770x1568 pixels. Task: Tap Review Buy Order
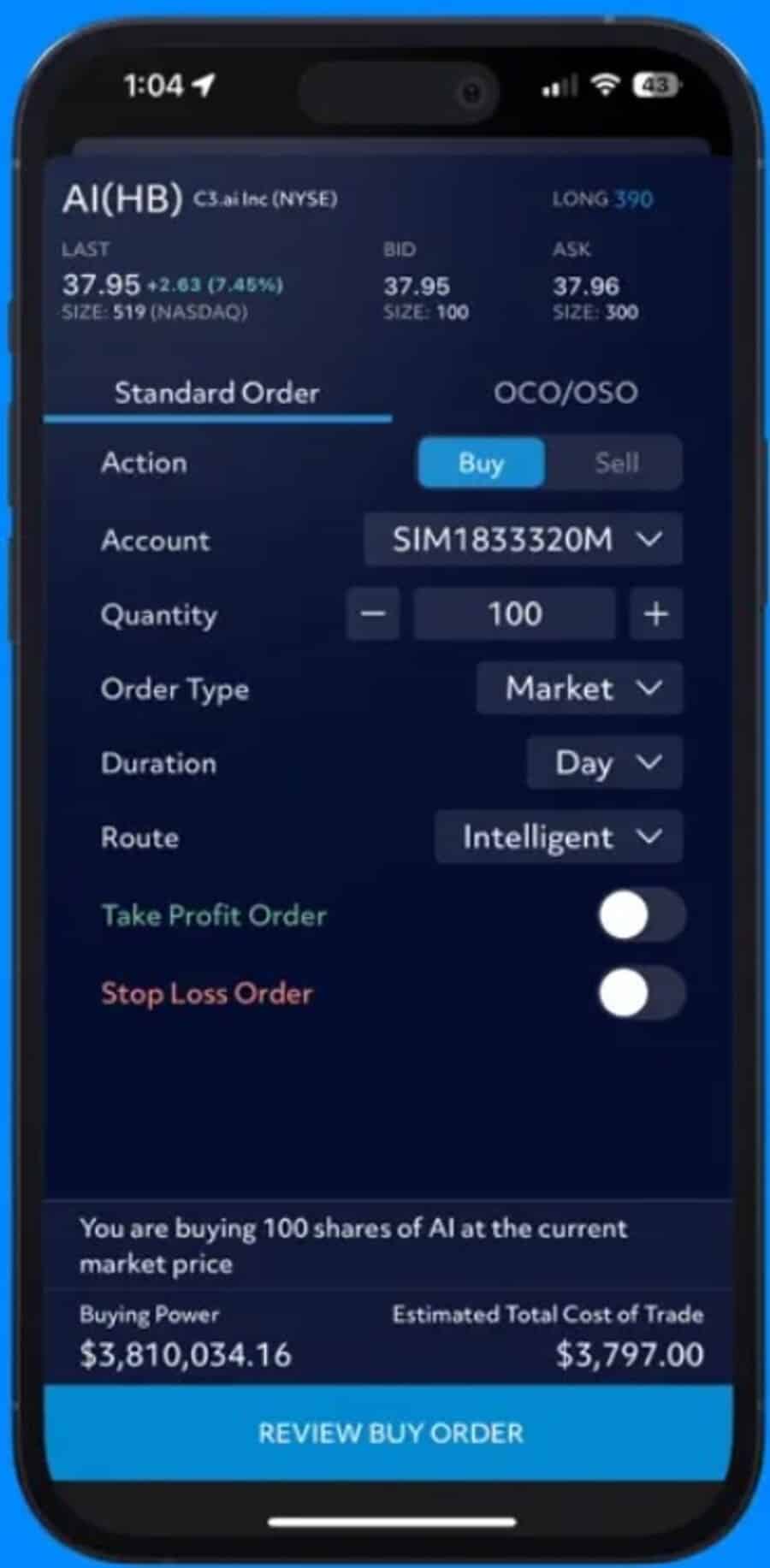click(389, 1434)
